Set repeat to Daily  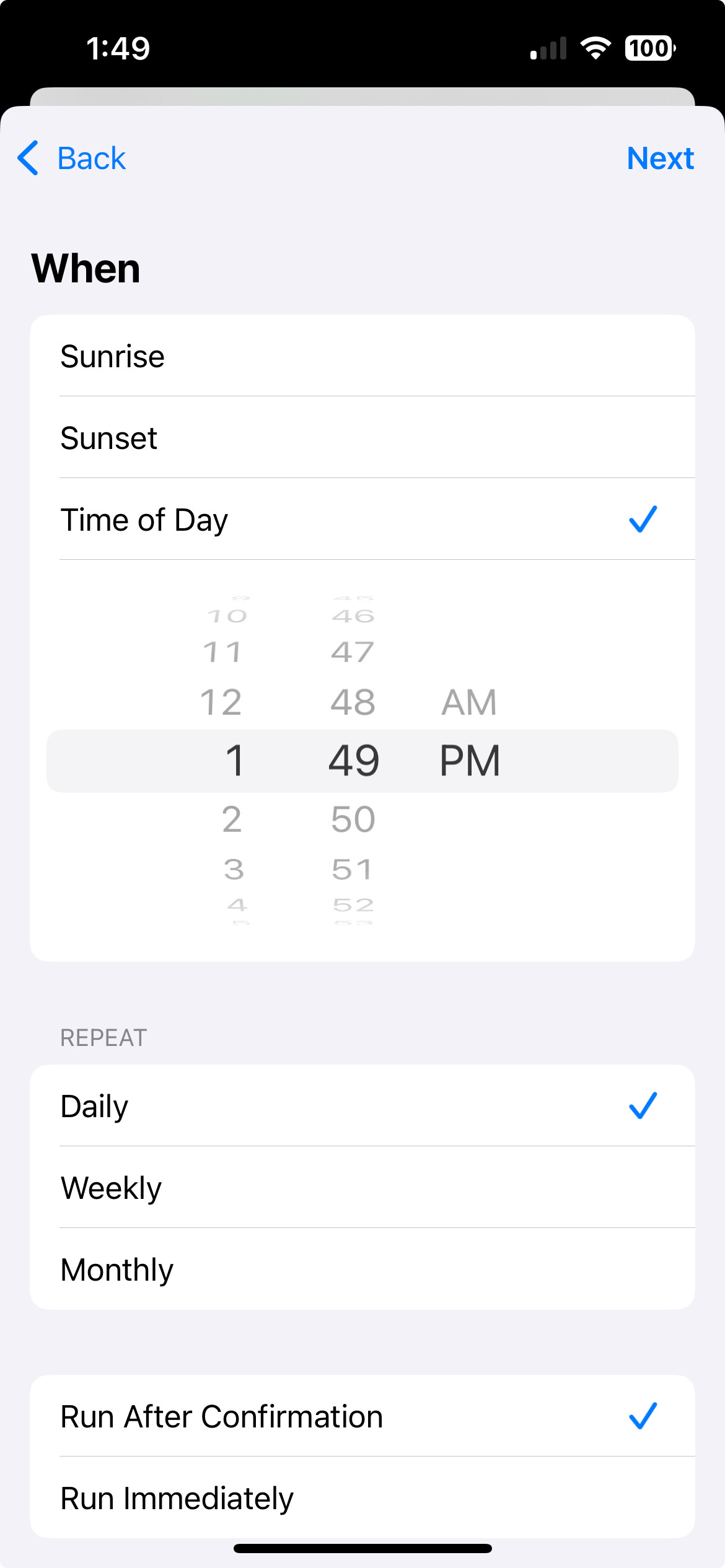coord(362,1106)
